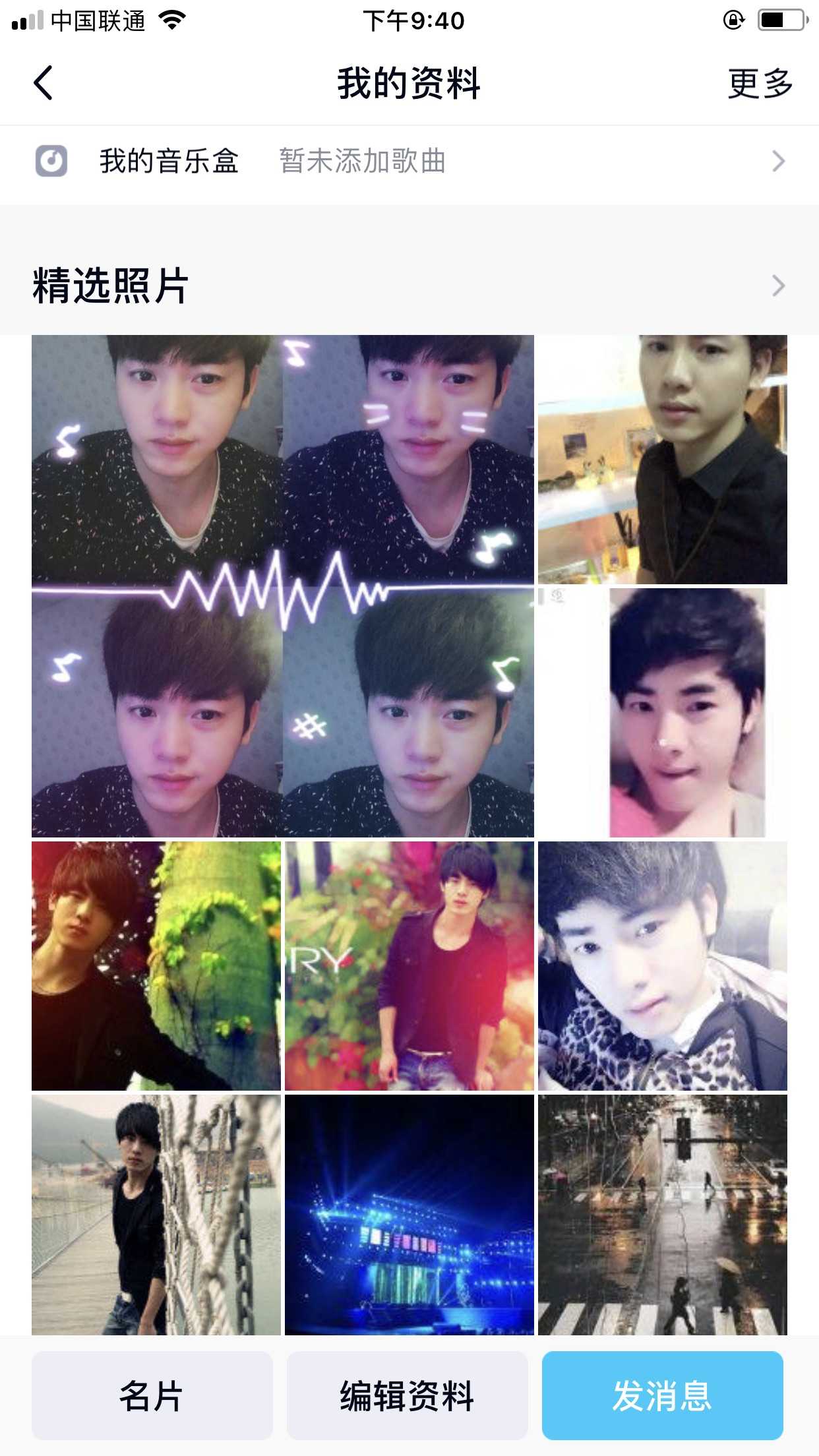The height and width of the screenshot is (1456, 819).
Task: Open the 更多 menu
Action: 760,84
